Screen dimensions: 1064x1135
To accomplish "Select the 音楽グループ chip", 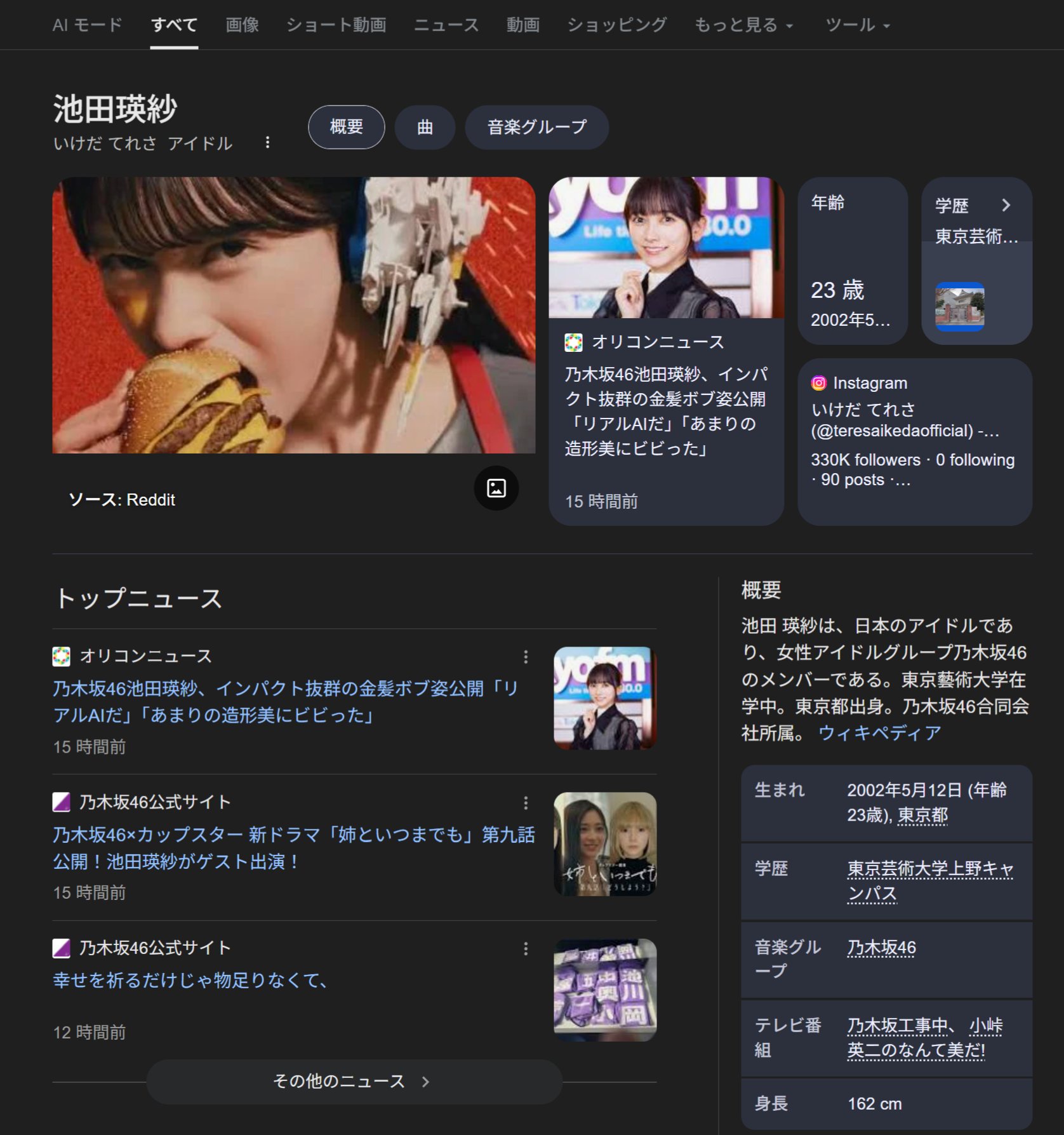I will (536, 127).
